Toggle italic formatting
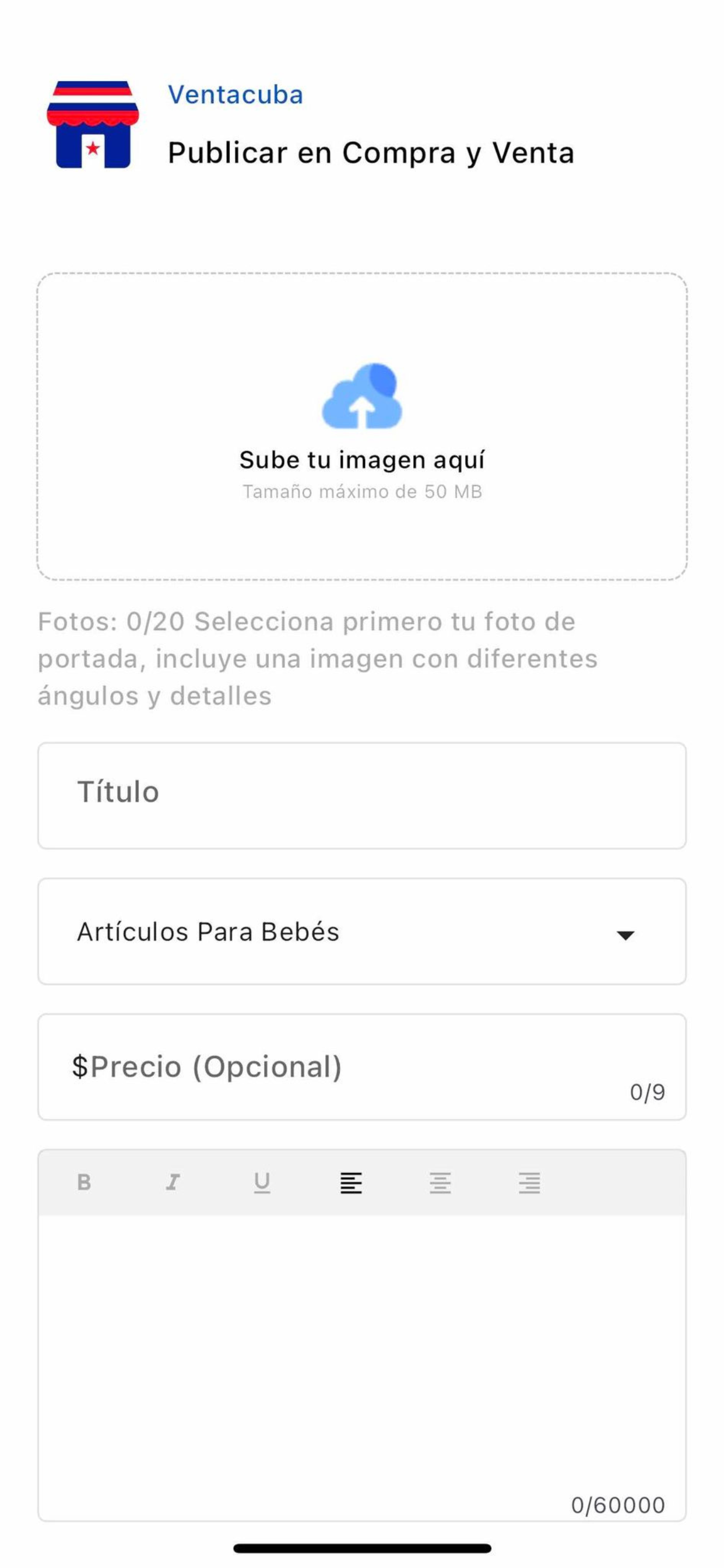Viewport: 724px width, 1568px height. click(173, 1181)
